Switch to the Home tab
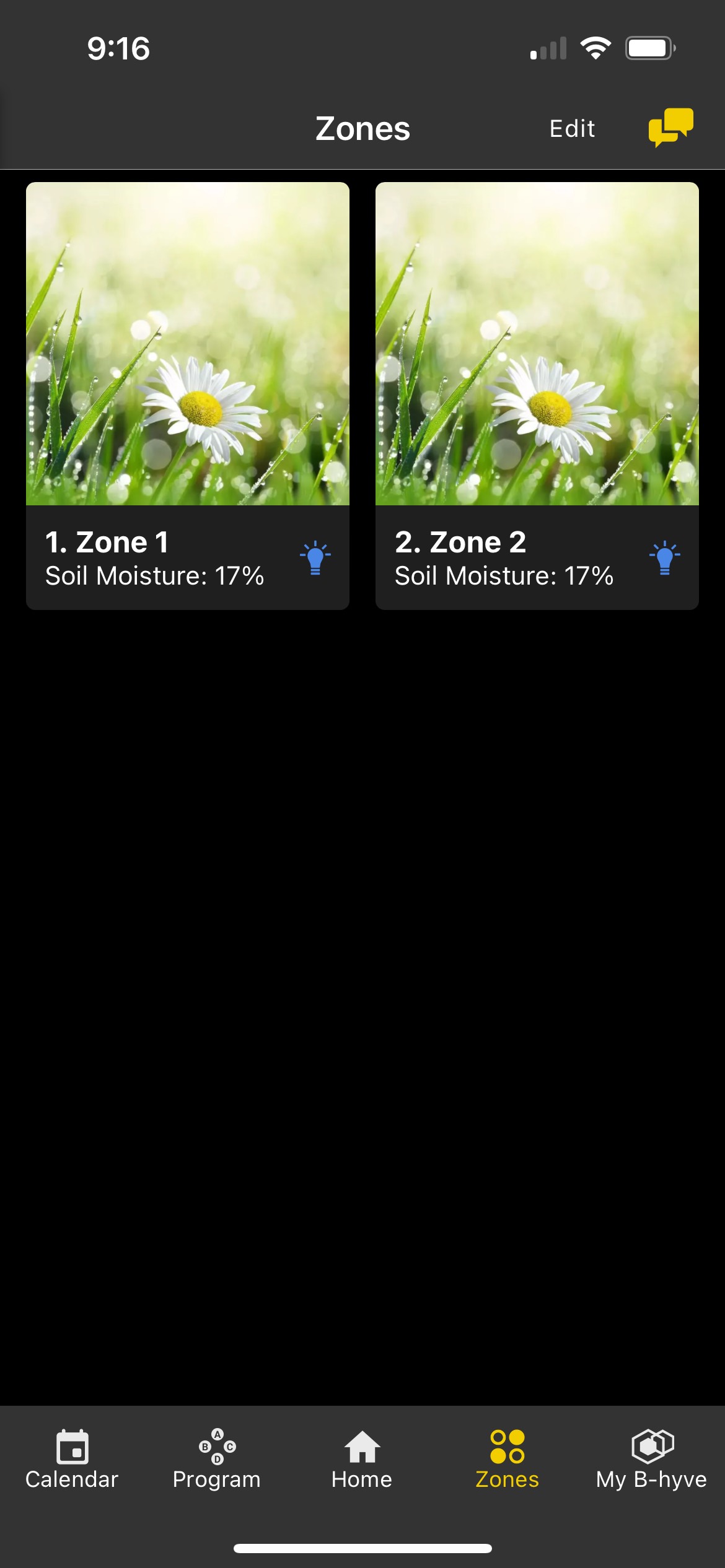This screenshot has width=725, height=1568. (x=362, y=1460)
